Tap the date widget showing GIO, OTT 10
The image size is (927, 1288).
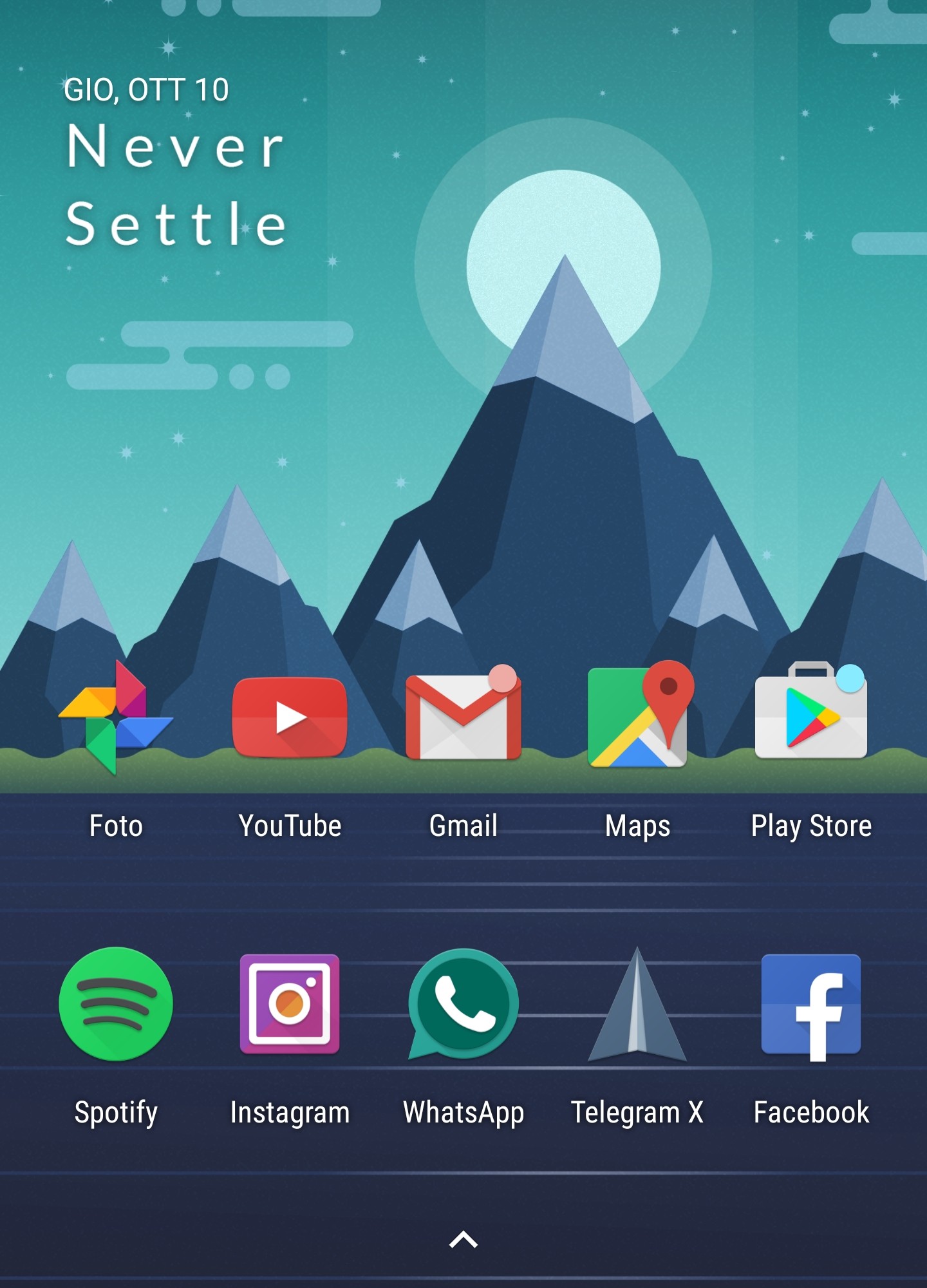click(147, 90)
